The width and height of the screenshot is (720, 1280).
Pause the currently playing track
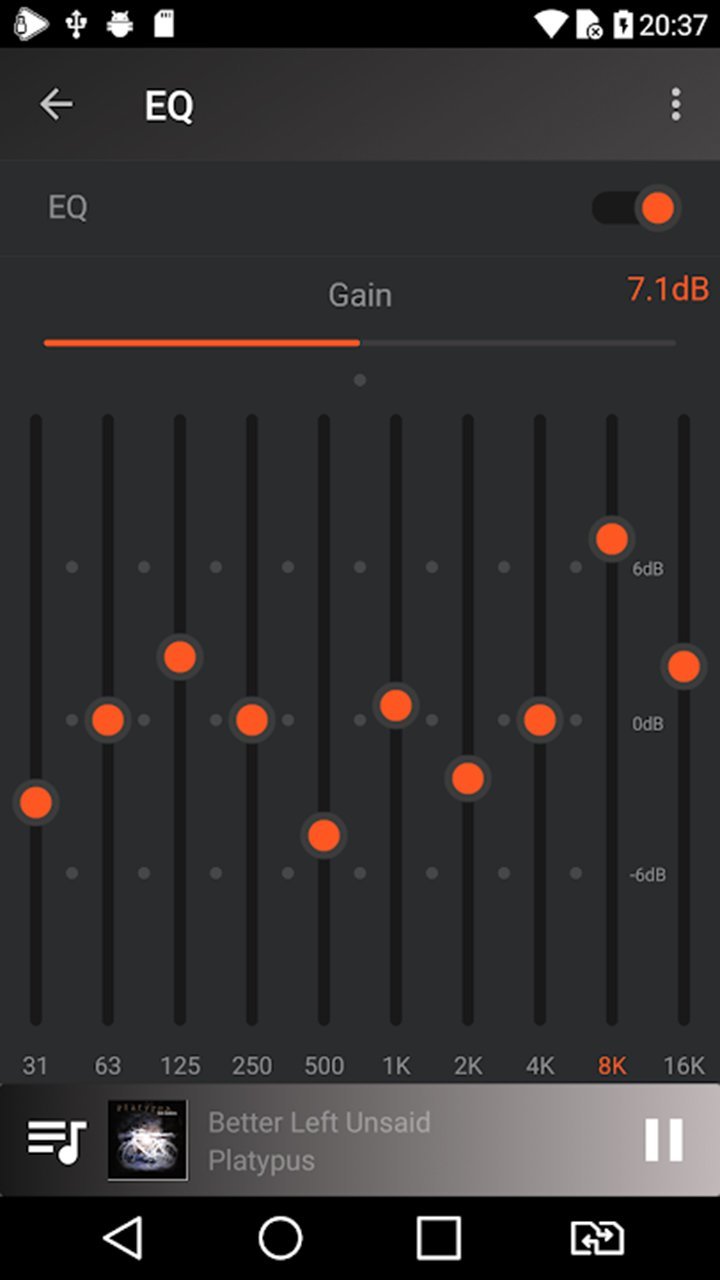click(x=663, y=1139)
